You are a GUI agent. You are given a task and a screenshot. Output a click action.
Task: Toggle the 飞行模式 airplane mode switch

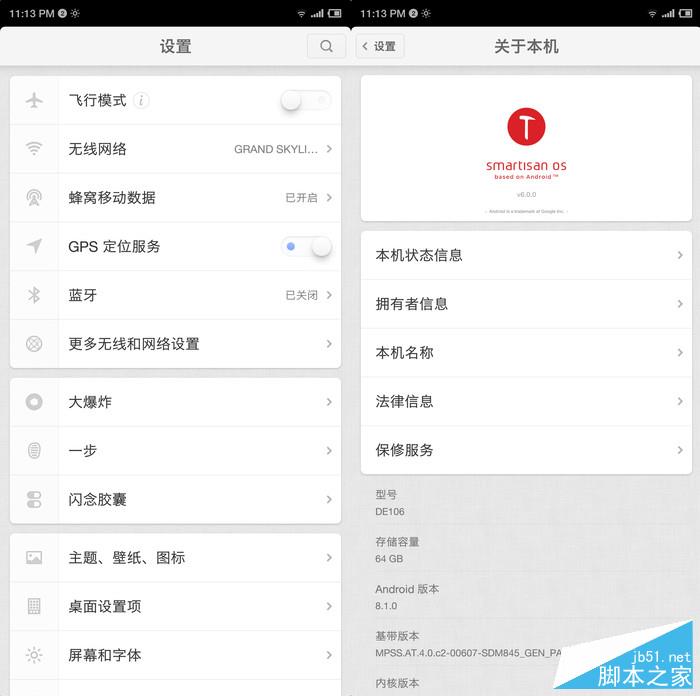coord(305,100)
